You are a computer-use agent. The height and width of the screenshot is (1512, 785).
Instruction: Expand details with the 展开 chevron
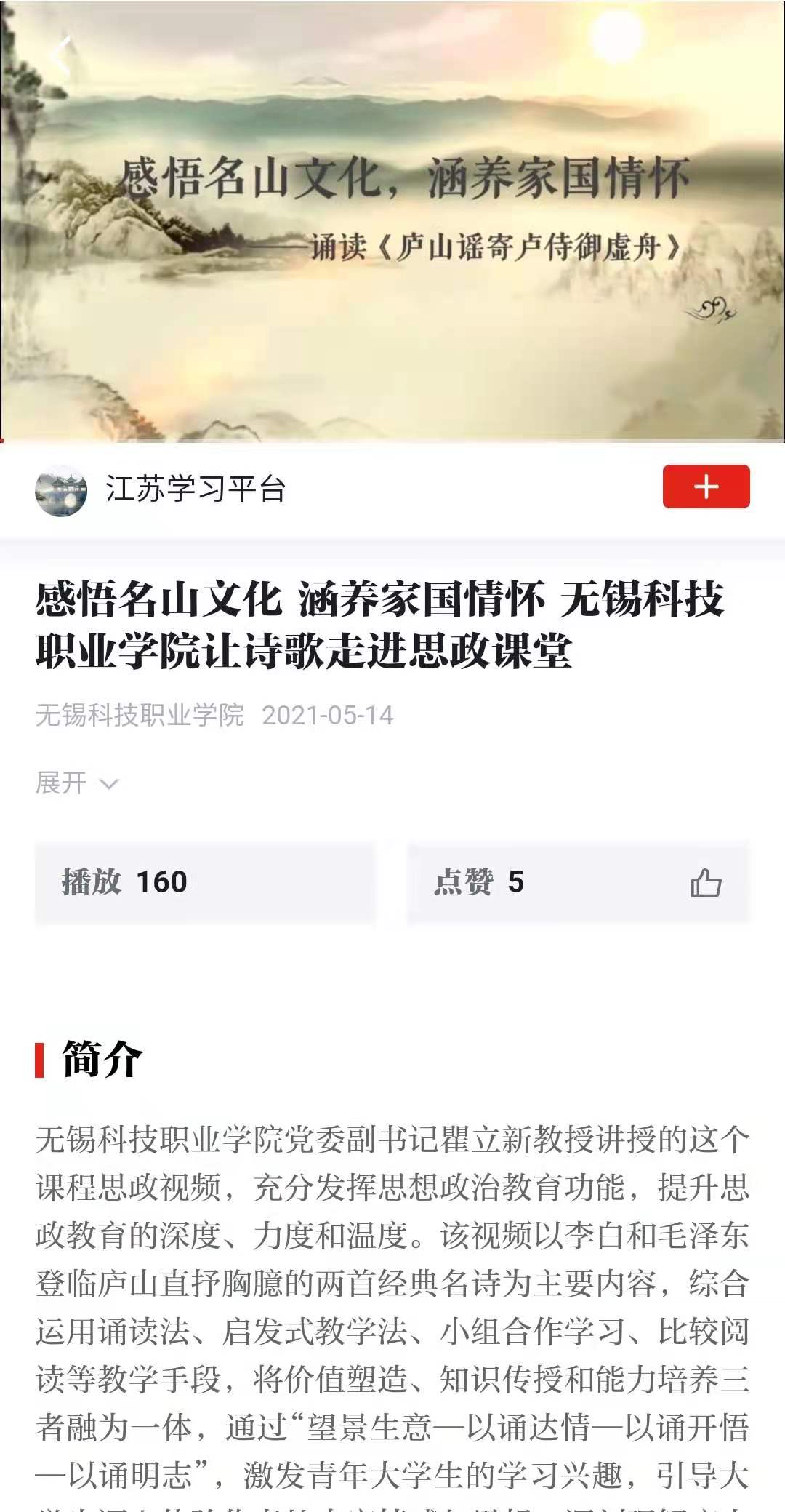coord(77,783)
